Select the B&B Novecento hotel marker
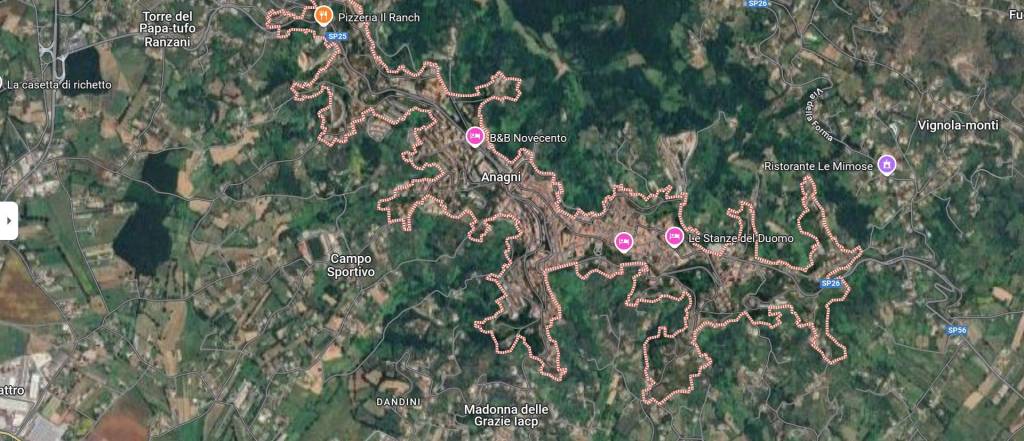The width and height of the screenshot is (1024, 441). coord(475,137)
